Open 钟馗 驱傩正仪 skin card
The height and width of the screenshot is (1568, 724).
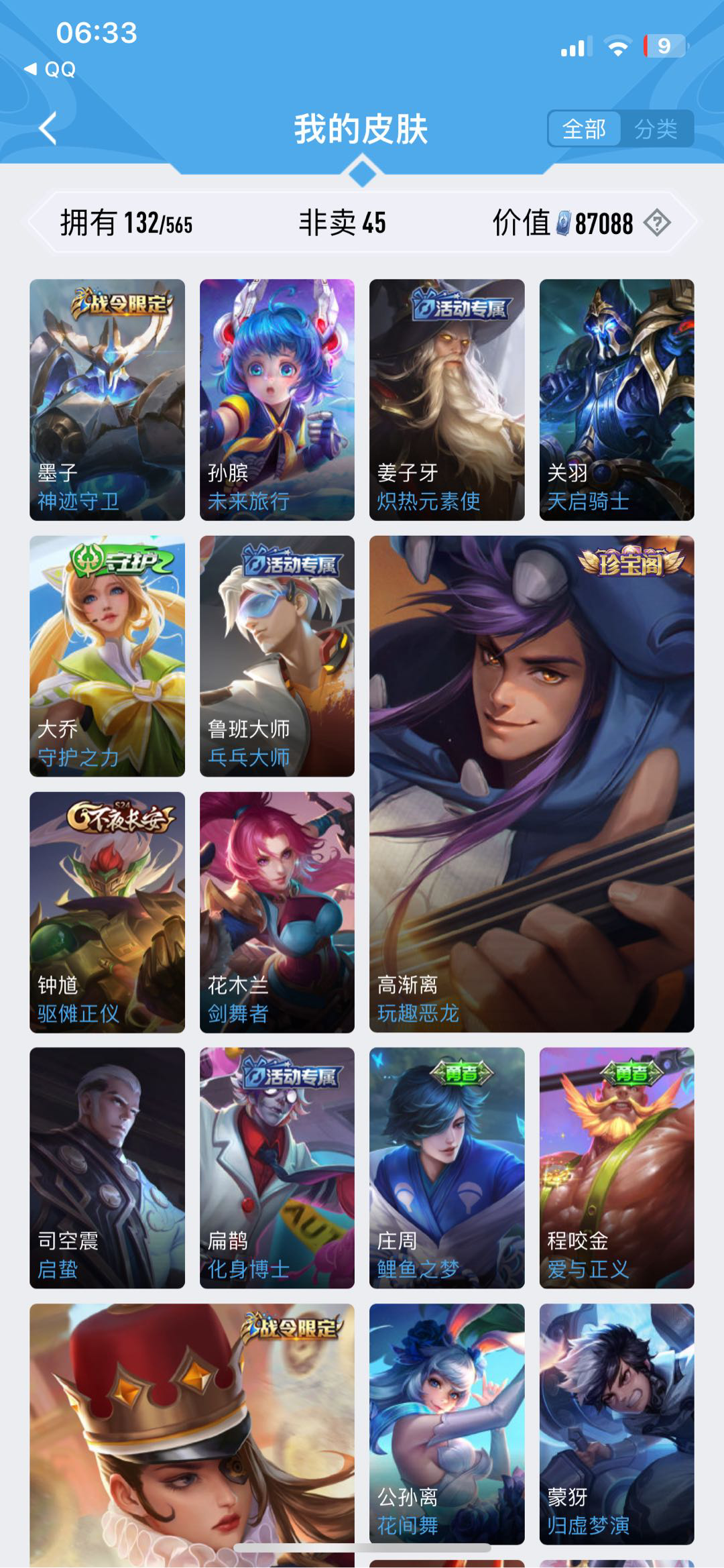107,912
